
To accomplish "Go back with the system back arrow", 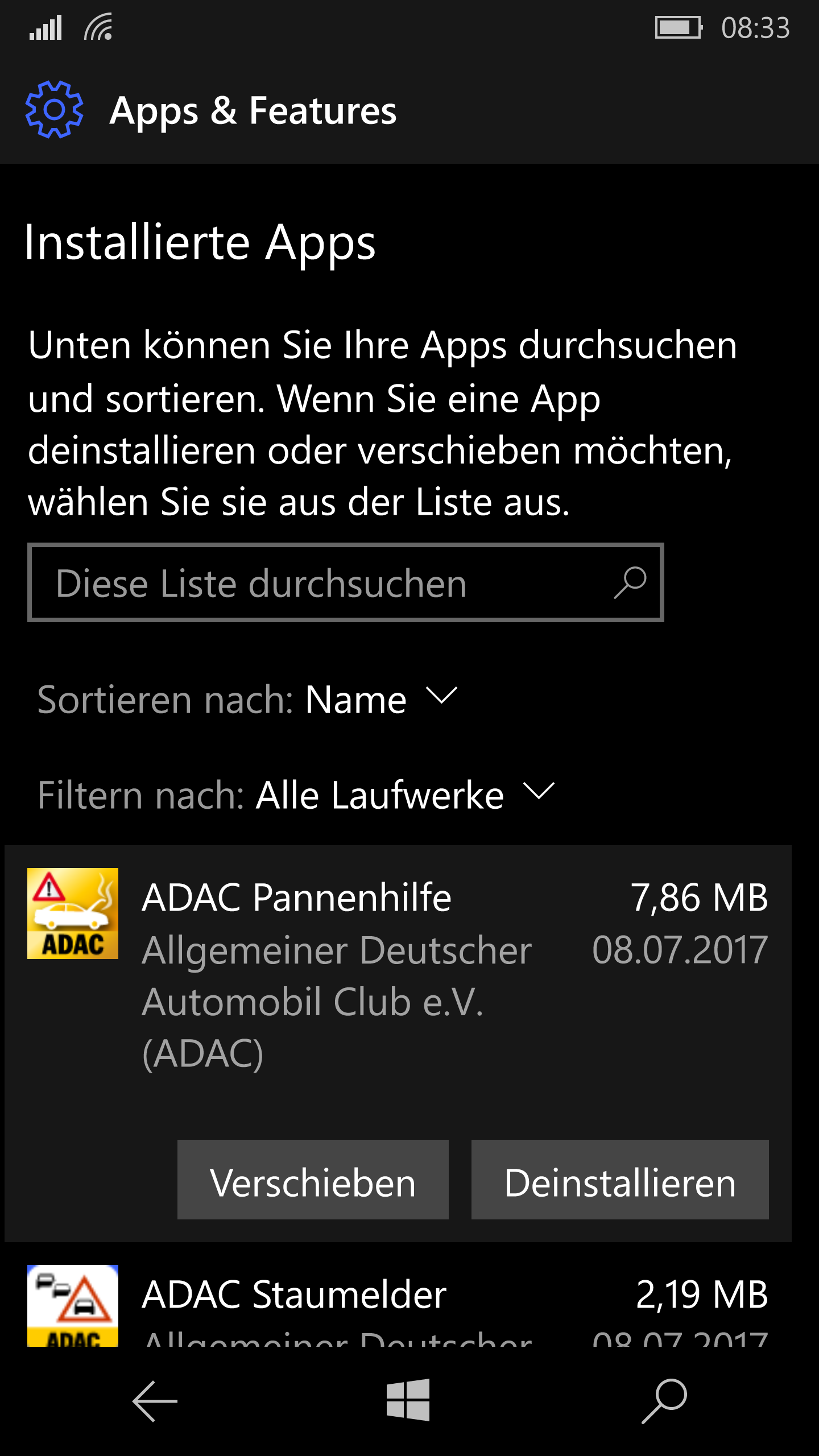I will click(155, 1401).
